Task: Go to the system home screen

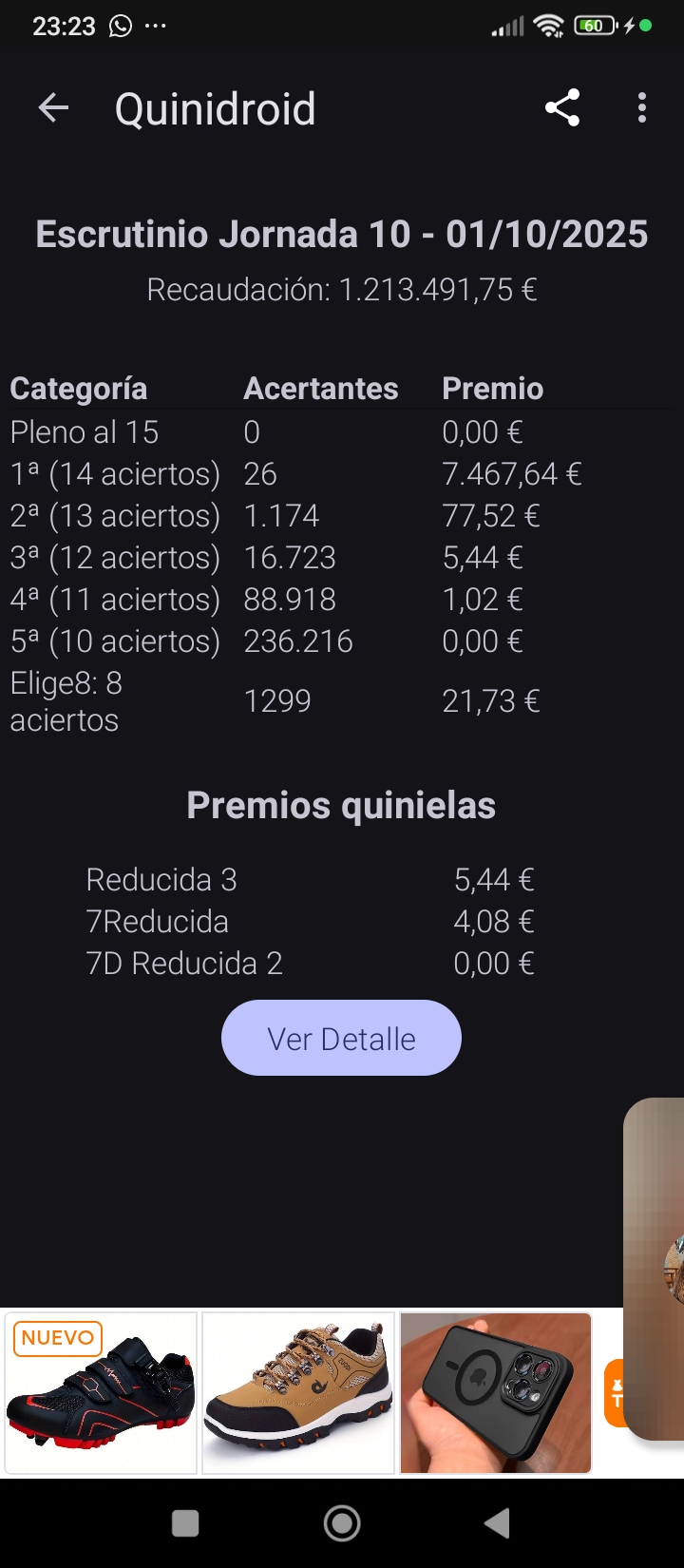Action: [342, 1523]
